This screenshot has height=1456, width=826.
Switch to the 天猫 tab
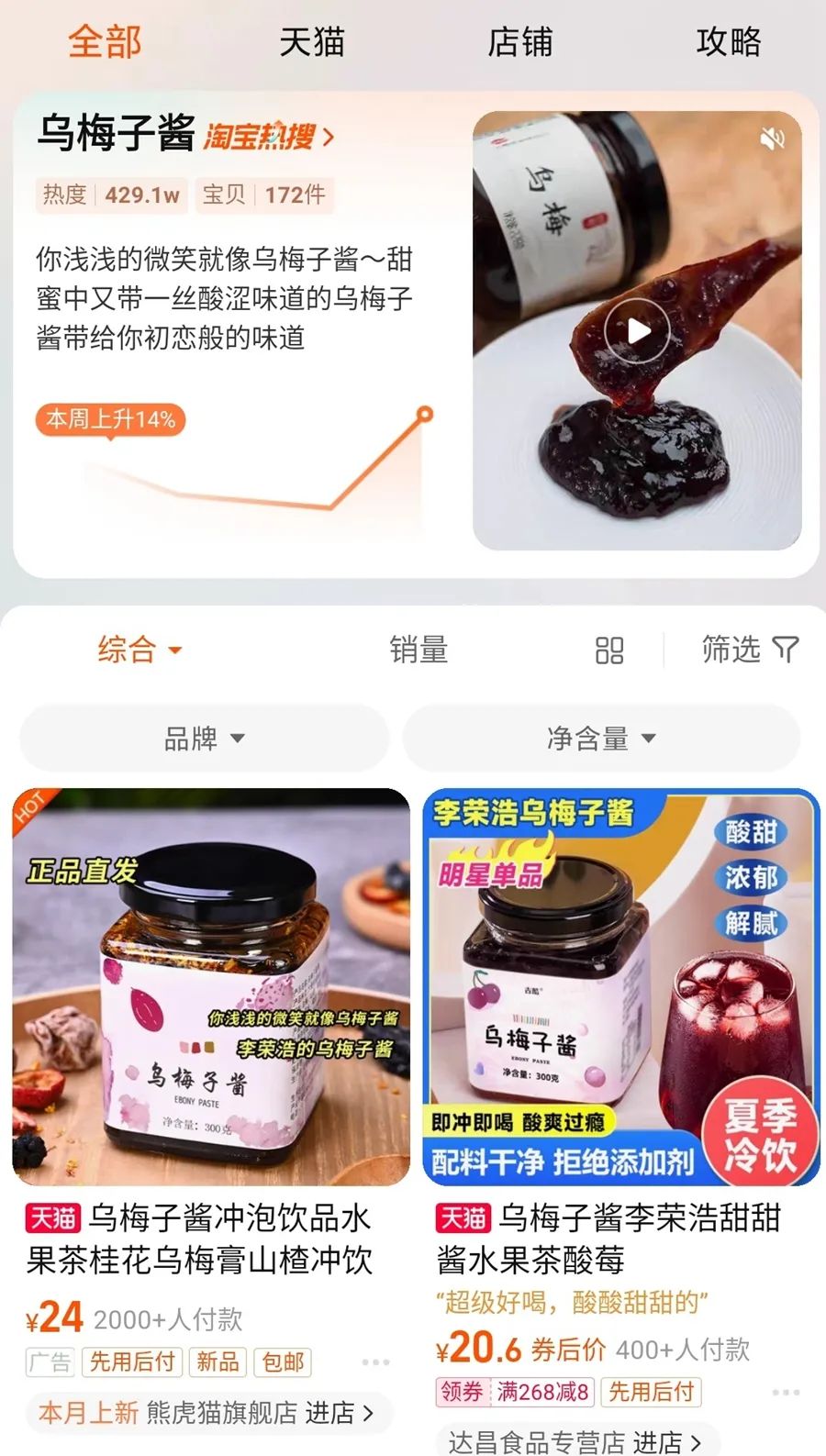(312, 42)
